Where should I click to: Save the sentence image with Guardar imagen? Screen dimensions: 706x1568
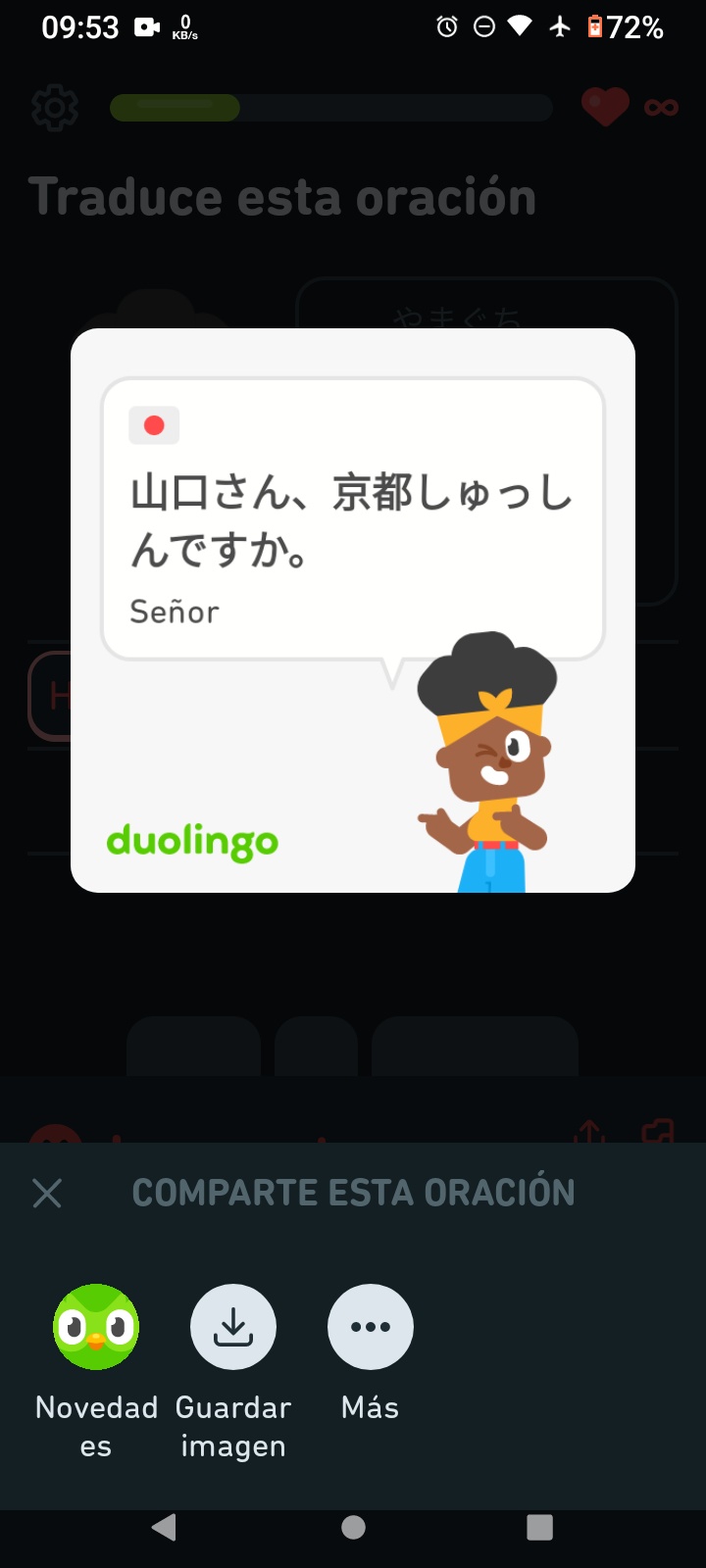(x=233, y=1327)
